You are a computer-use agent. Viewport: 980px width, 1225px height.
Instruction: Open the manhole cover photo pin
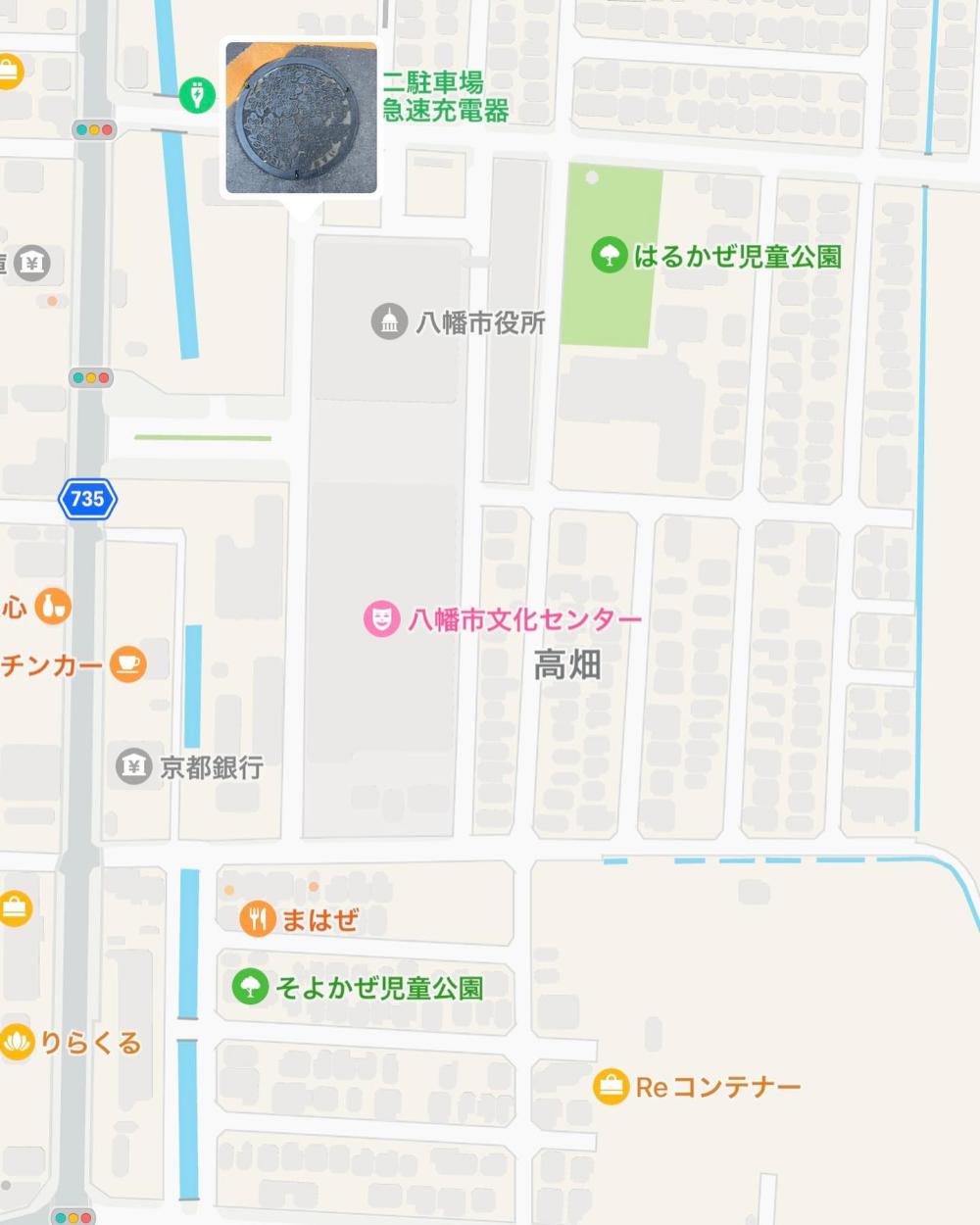301,118
